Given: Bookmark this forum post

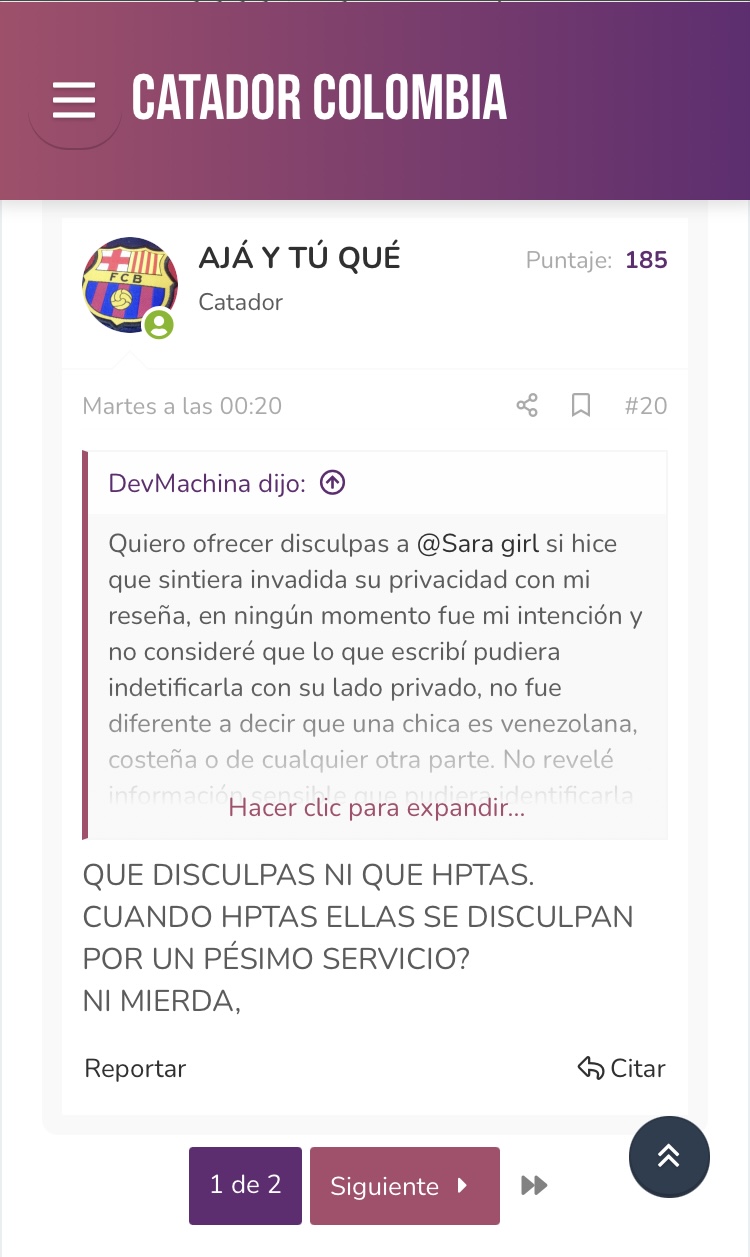Looking at the screenshot, I should 581,405.
